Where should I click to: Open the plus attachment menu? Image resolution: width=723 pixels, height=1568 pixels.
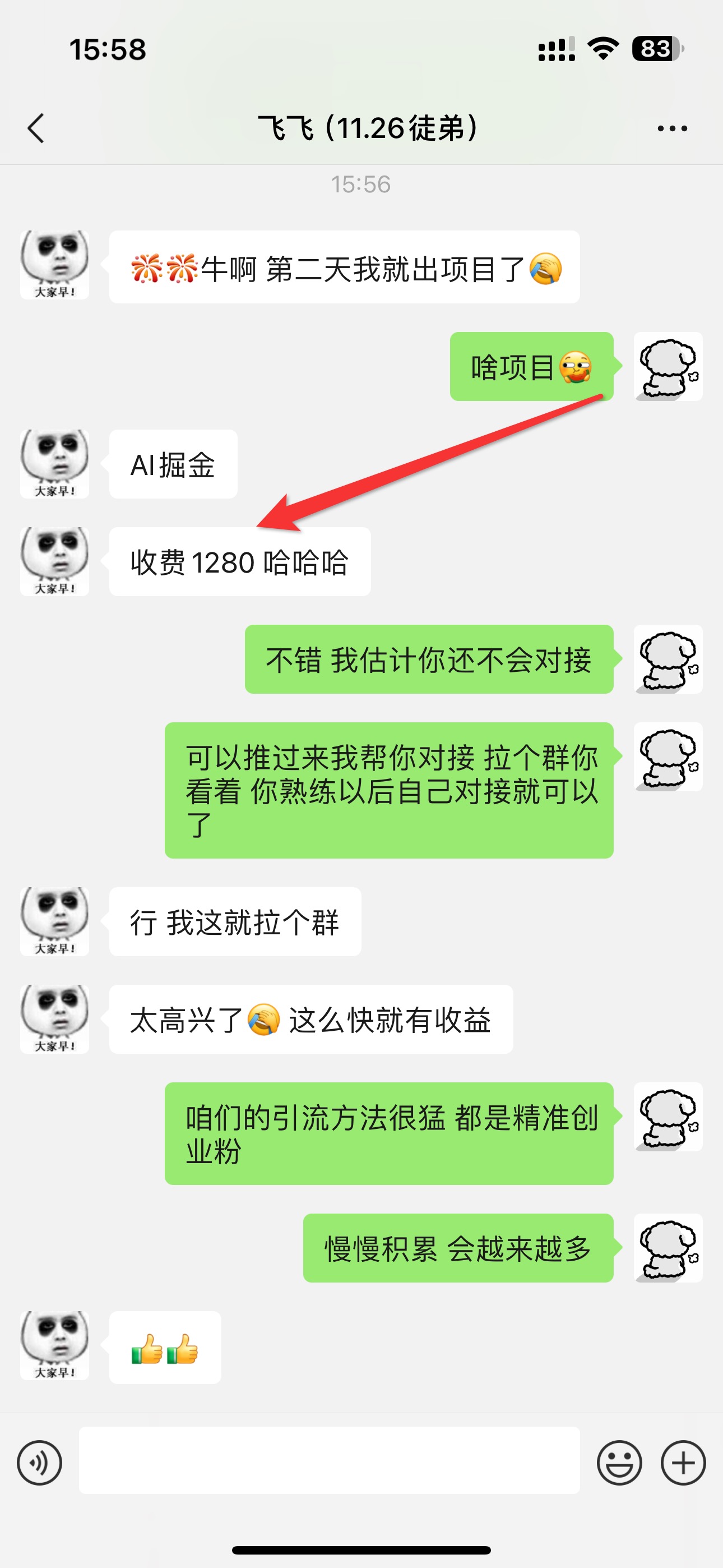coord(683,1463)
